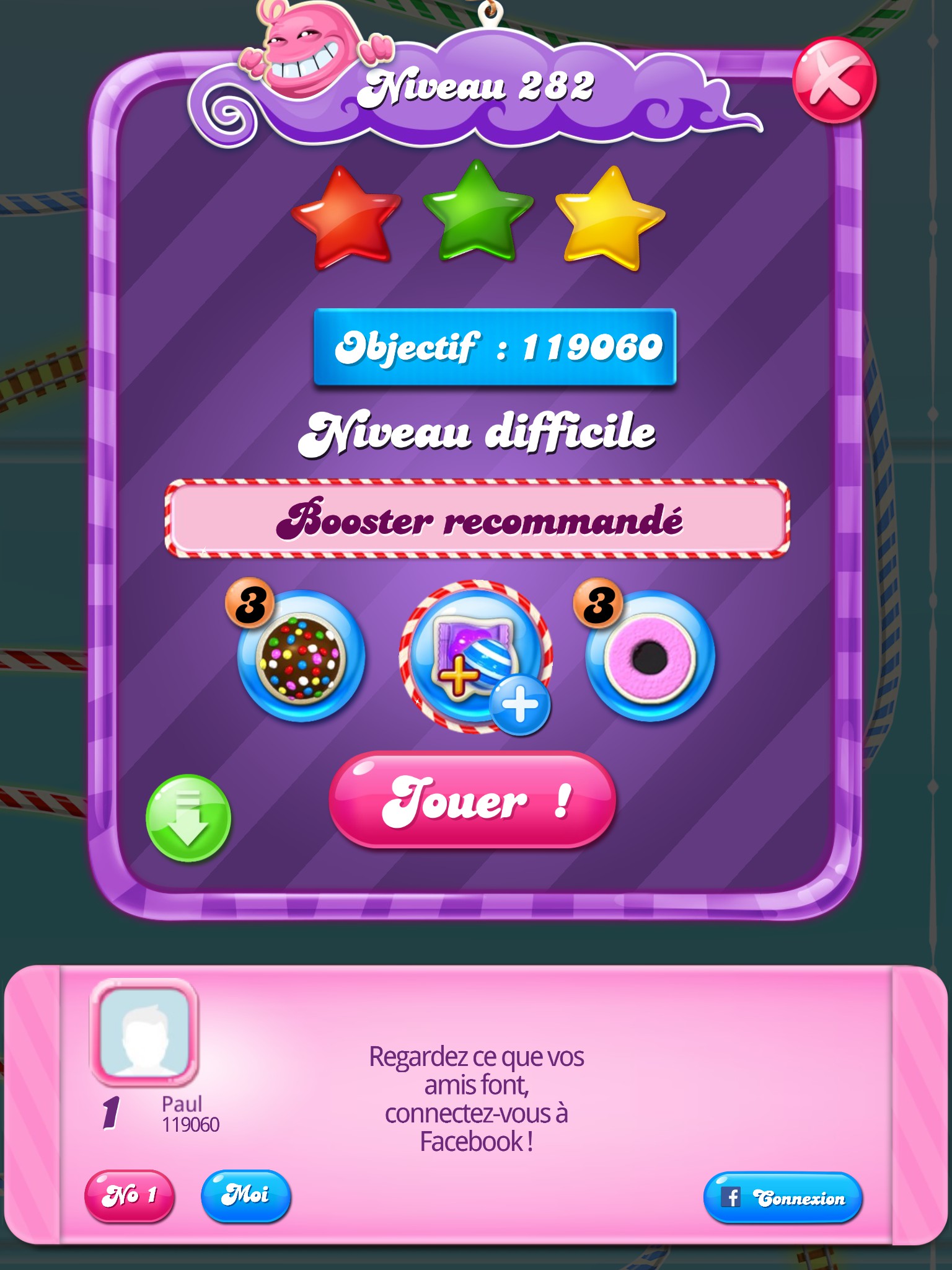The height and width of the screenshot is (1270, 952).
Task: Switch to the Moi leaderboard tab
Action: coord(246,1194)
